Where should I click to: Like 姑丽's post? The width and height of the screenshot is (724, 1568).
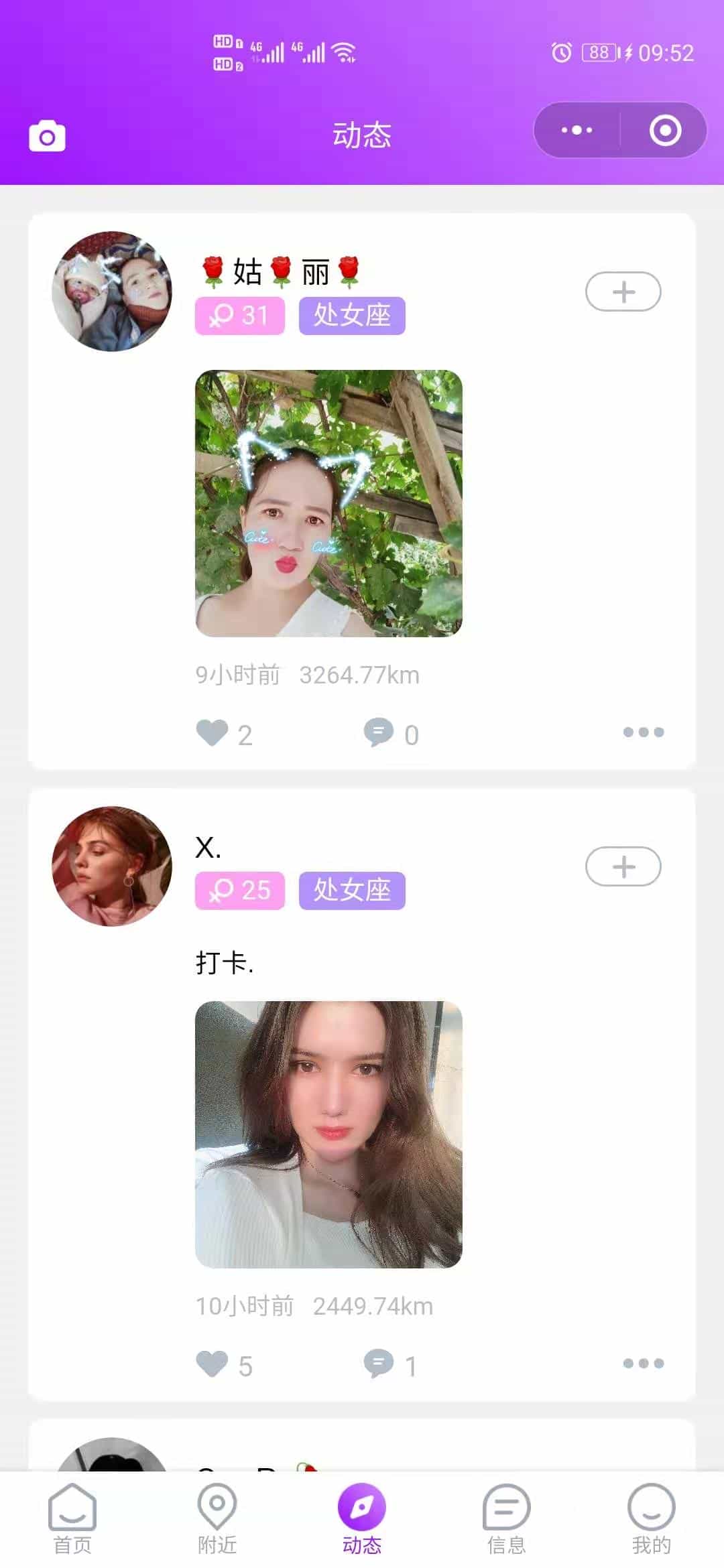(x=213, y=733)
